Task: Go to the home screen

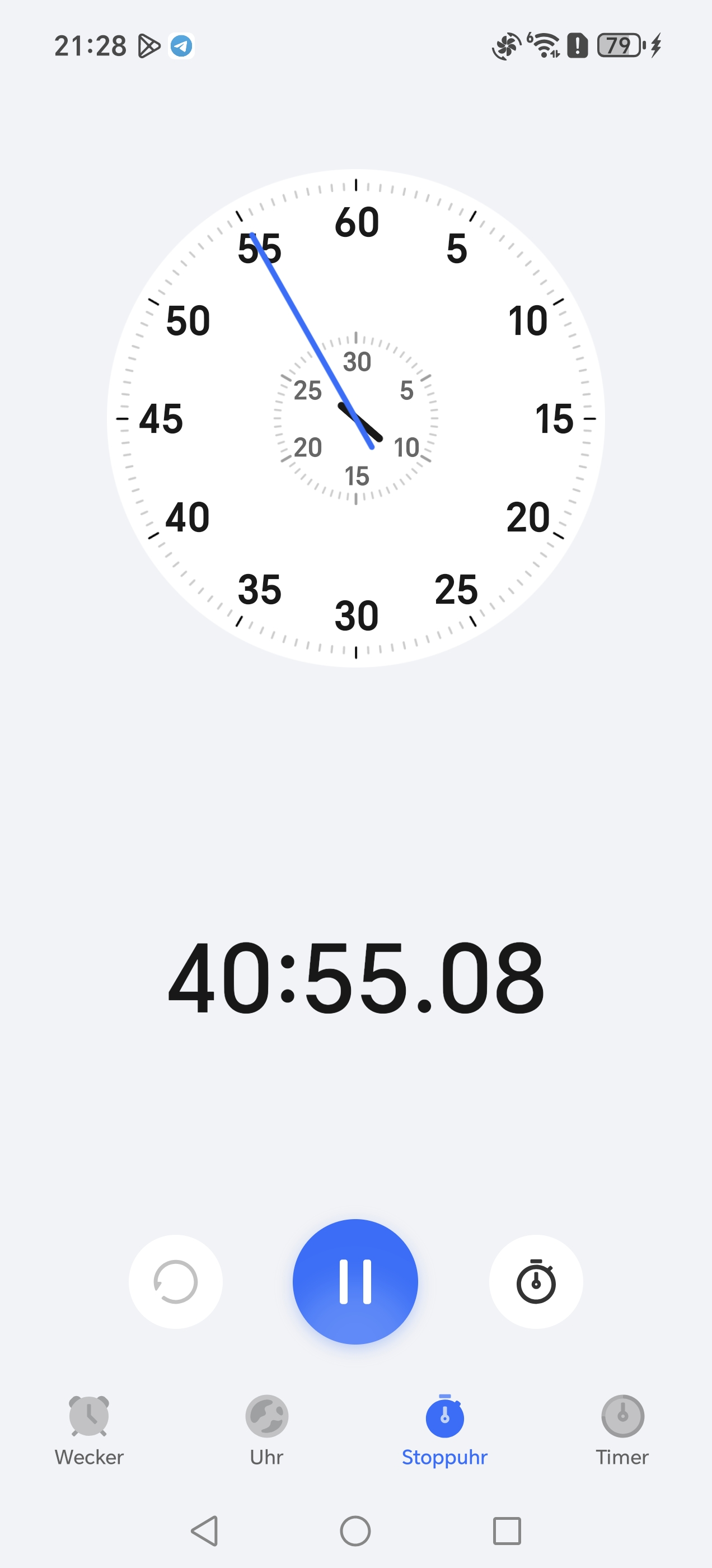Action: click(x=355, y=1530)
